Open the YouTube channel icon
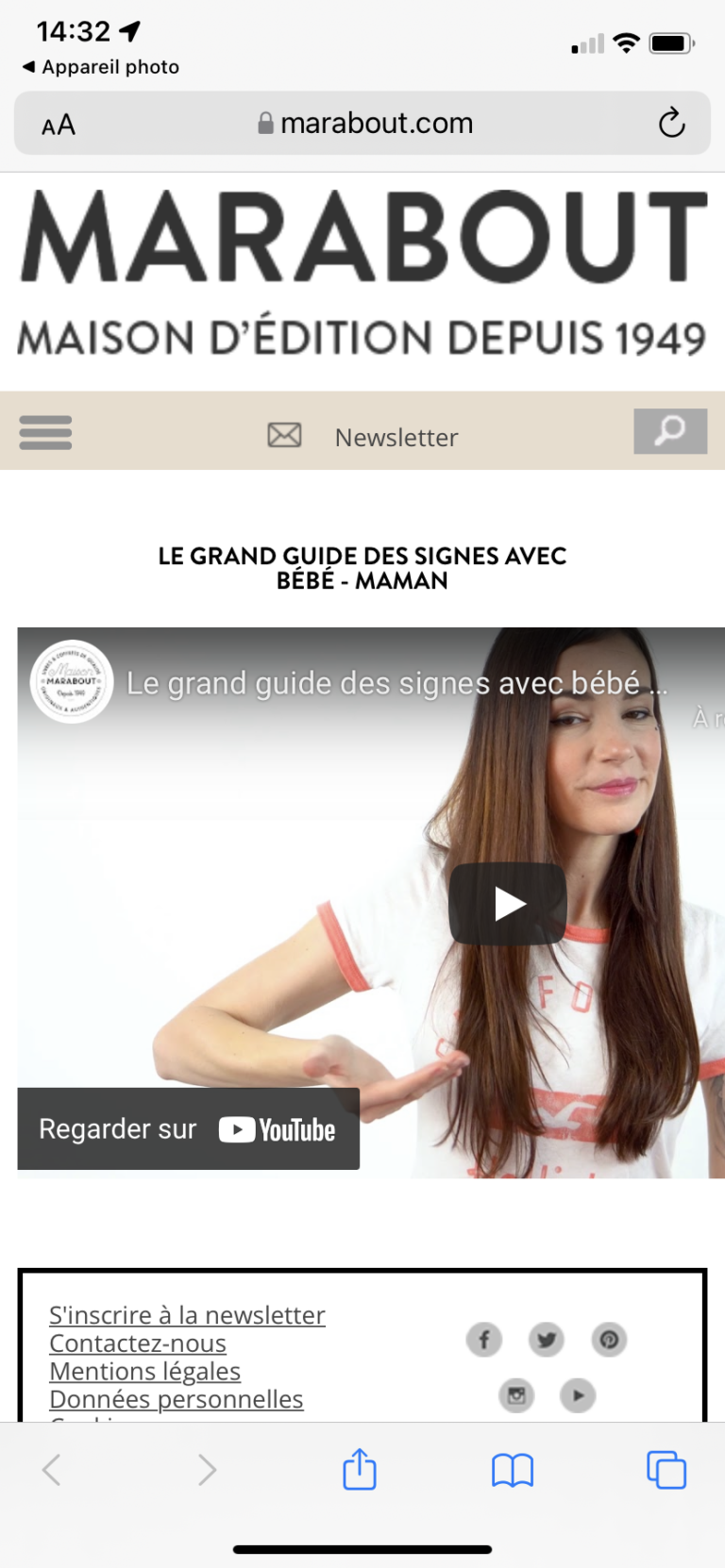Screen dimensions: 725x1568 click(x=578, y=1394)
